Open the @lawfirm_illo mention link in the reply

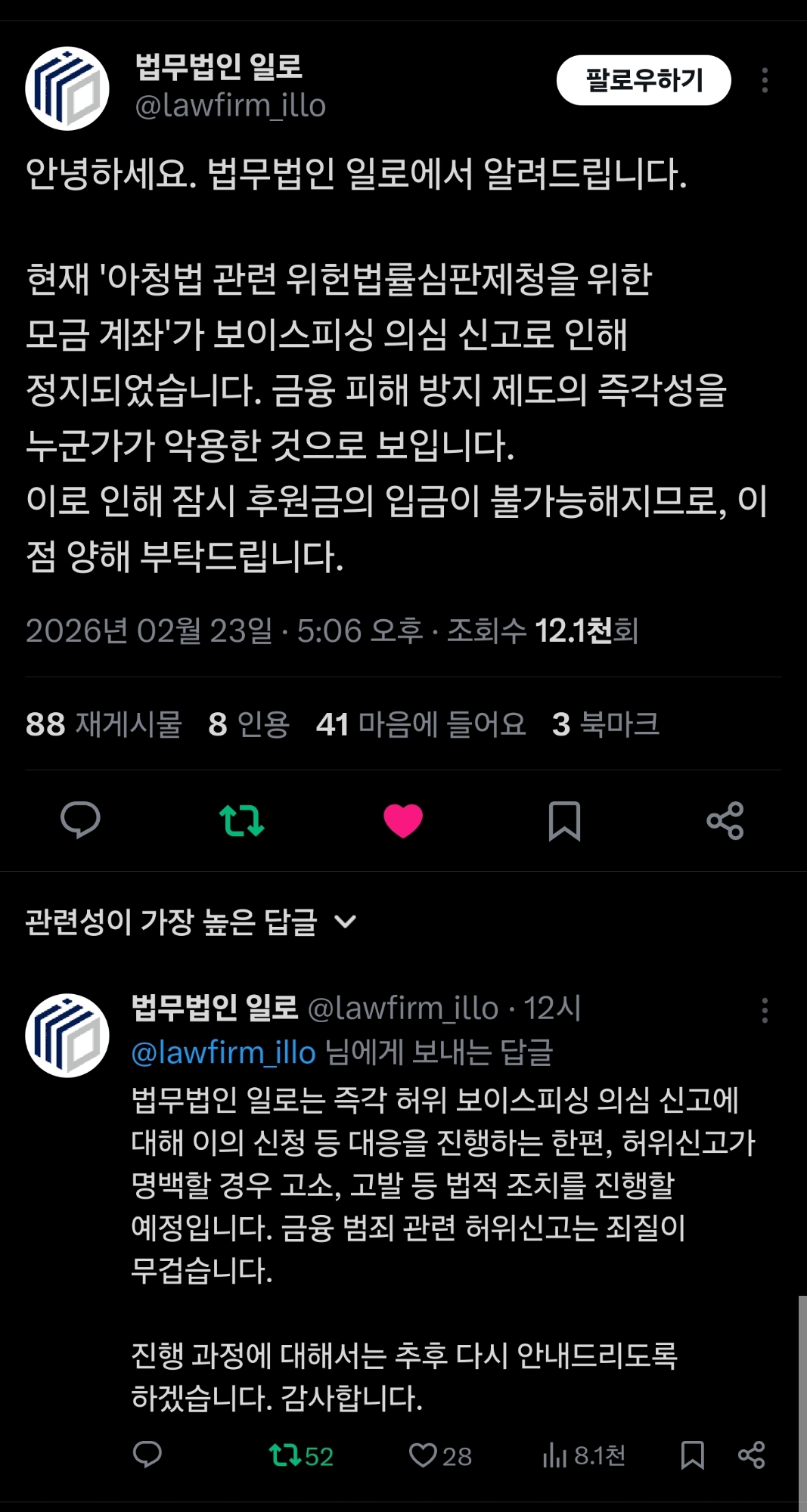223,1052
